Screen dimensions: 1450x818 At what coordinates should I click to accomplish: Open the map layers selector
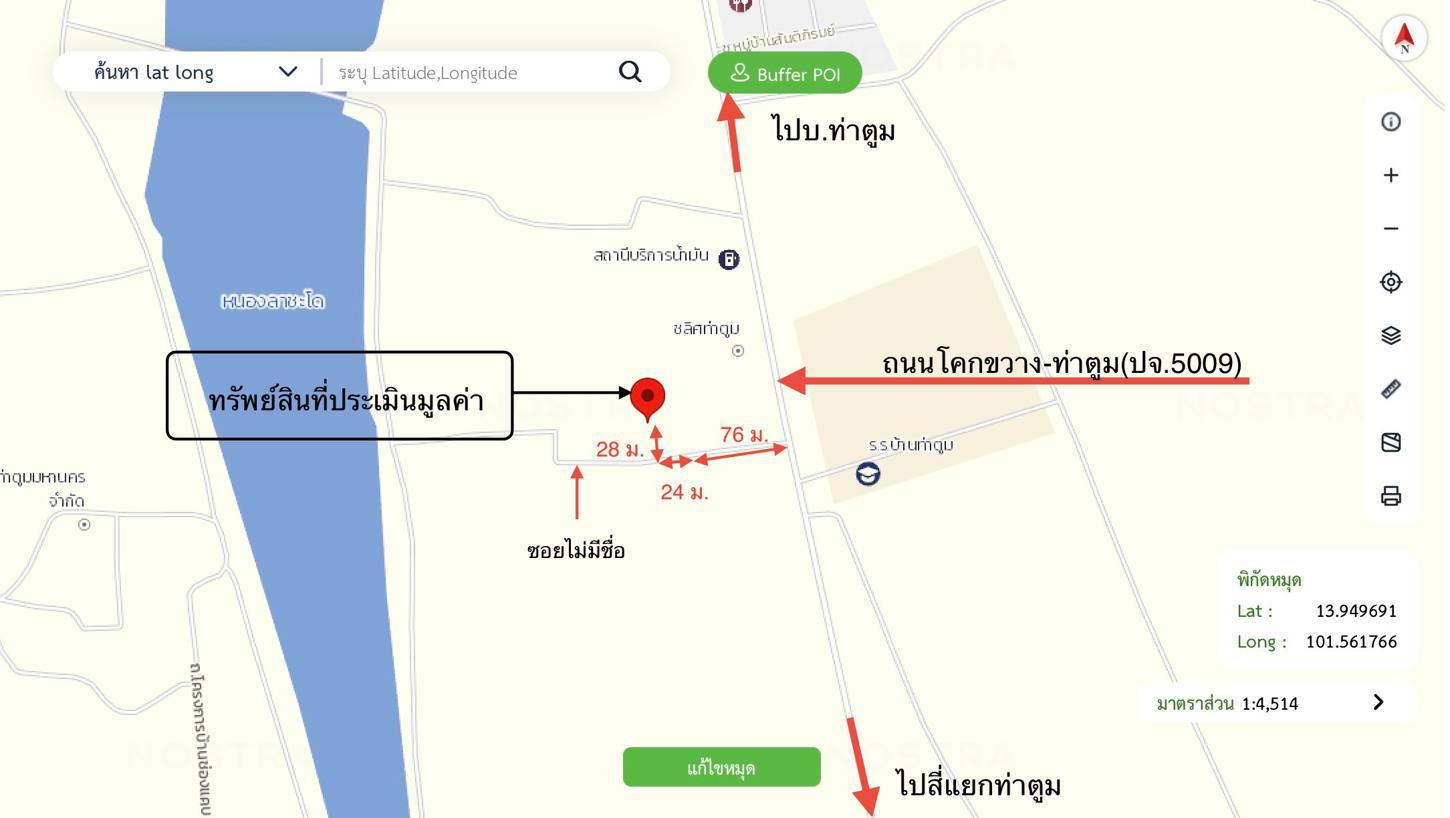tap(1390, 336)
